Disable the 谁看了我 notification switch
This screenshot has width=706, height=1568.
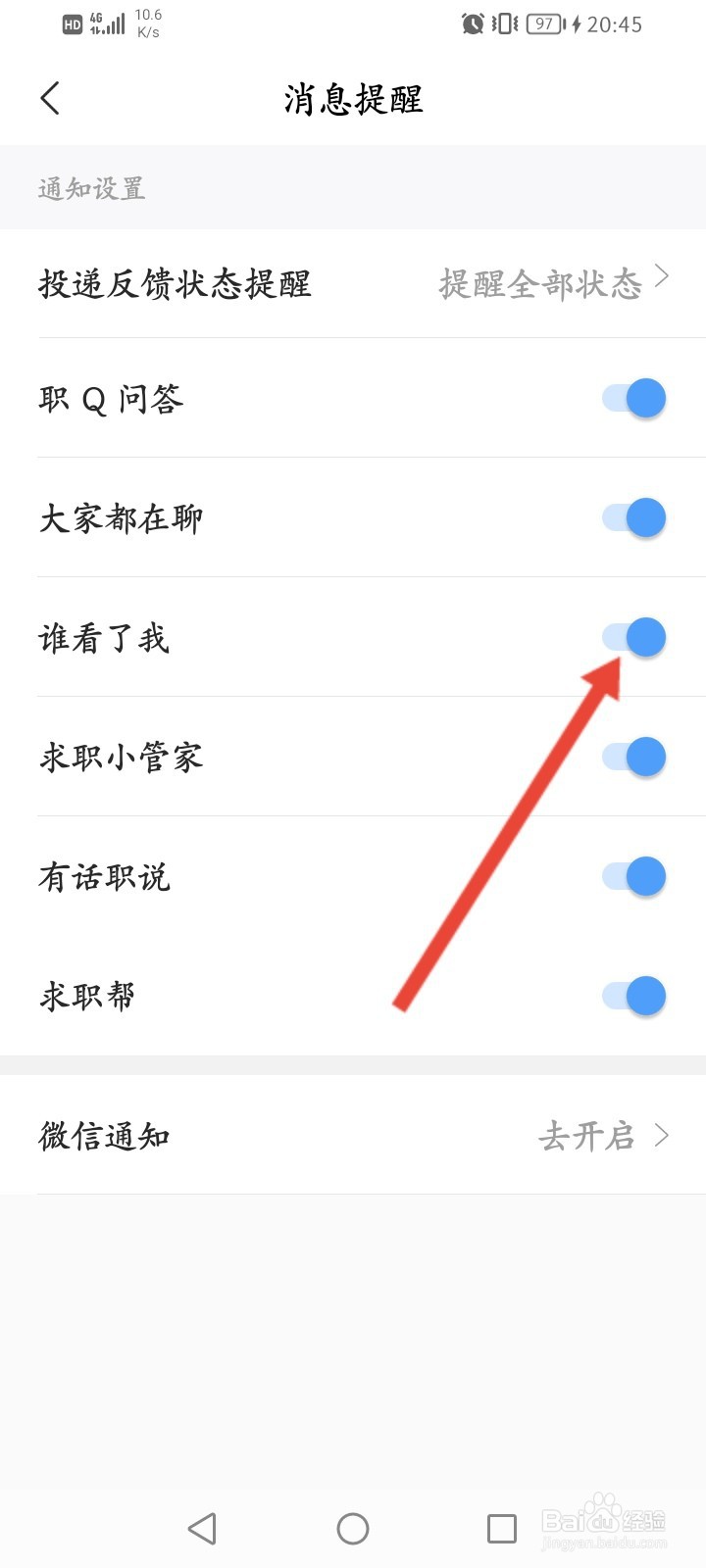pos(632,637)
